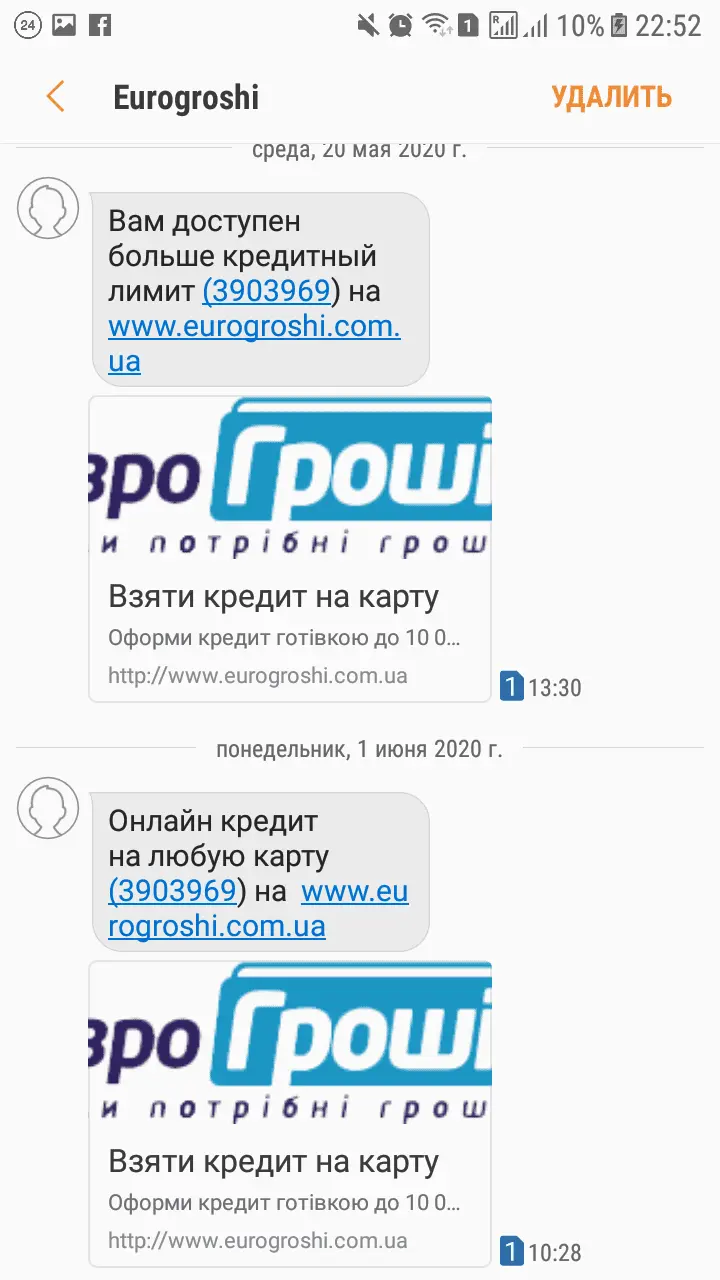Open the www.eurogroshi.com.ua link in the May 20 message
The width and height of the screenshot is (720, 1280).
click(x=254, y=327)
